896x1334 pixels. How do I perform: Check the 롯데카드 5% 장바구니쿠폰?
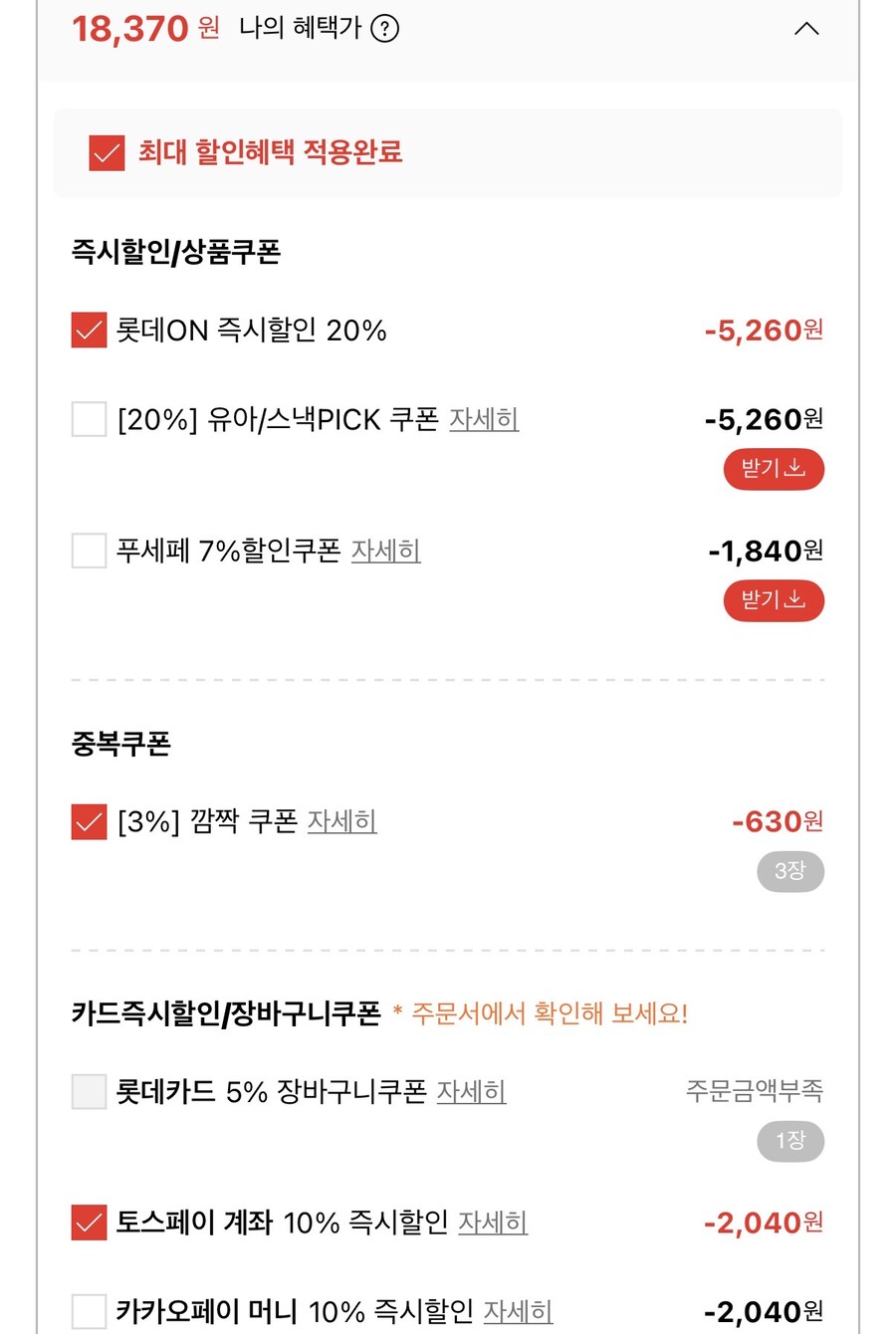[x=88, y=1092]
